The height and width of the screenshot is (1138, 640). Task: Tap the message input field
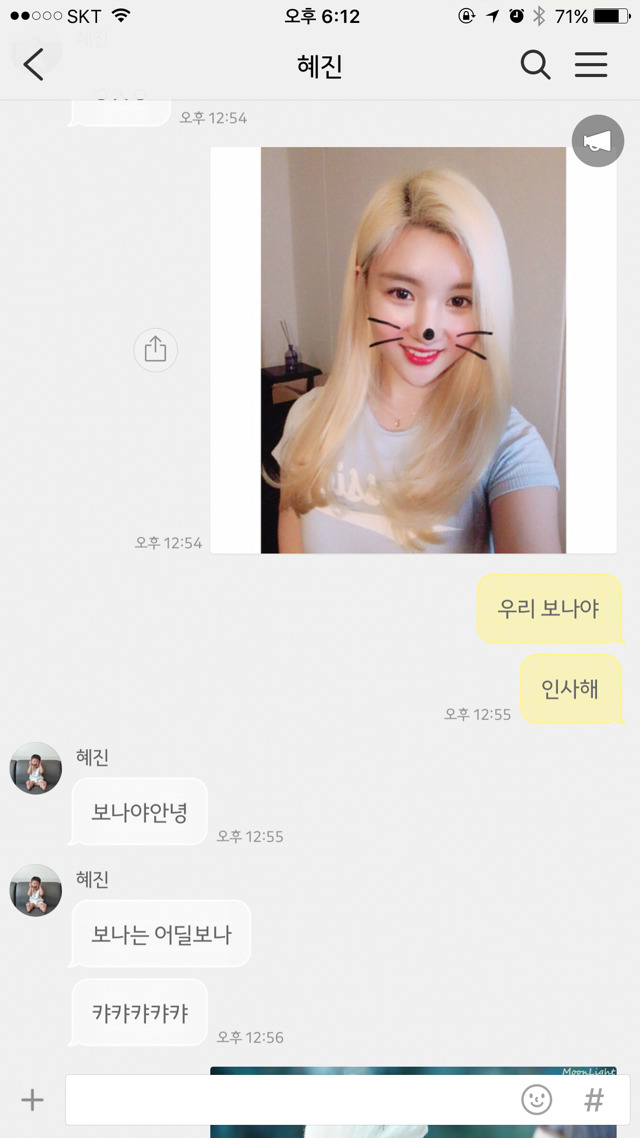[x=290, y=1100]
